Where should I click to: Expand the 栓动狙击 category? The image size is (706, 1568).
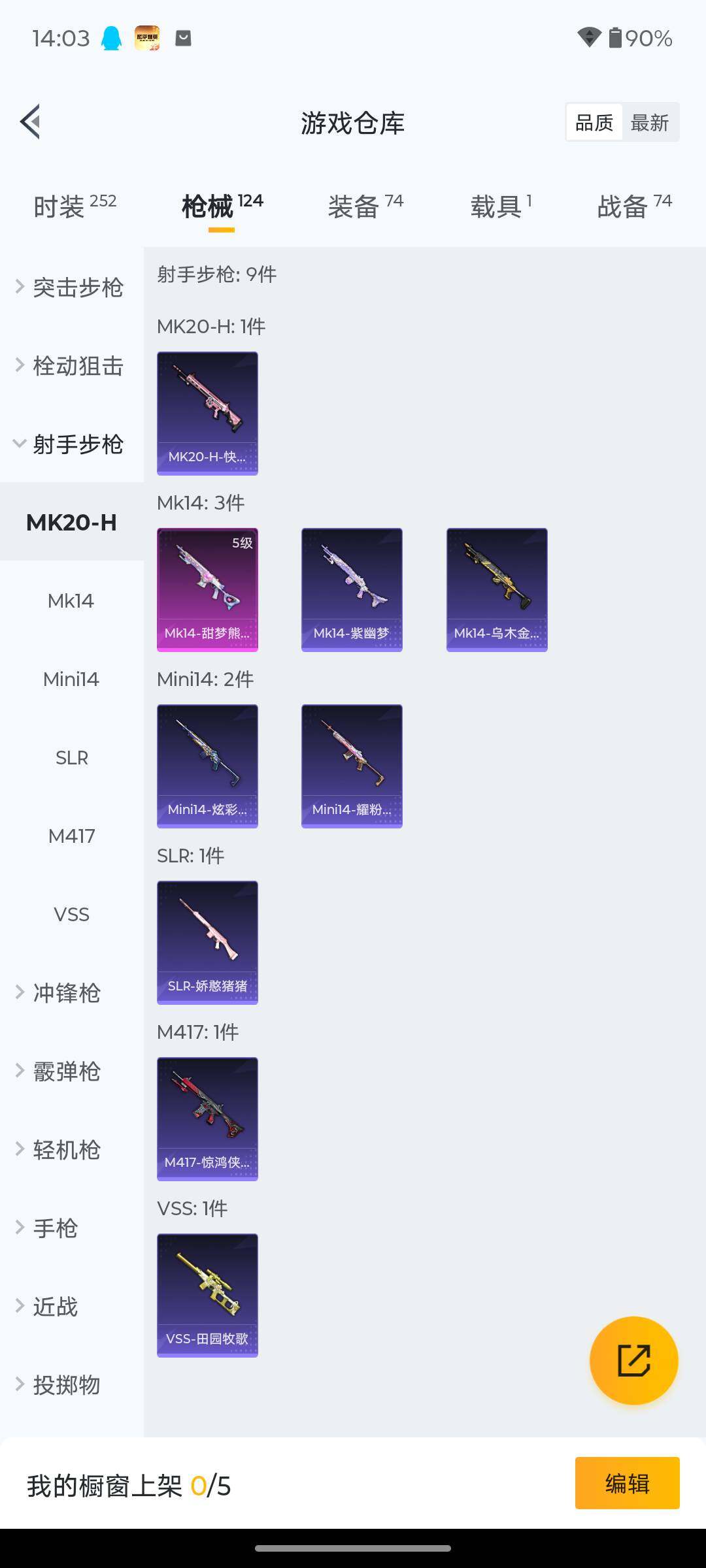click(x=71, y=366)
